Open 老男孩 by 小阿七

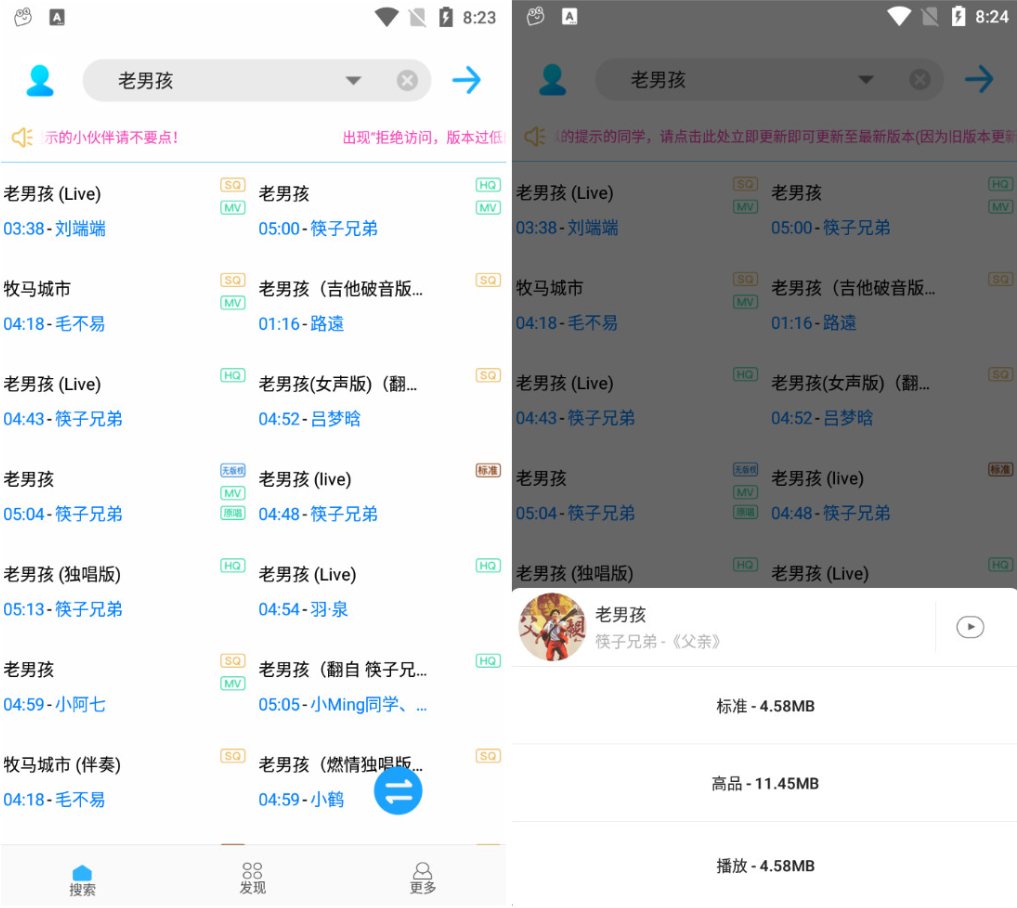click(110, 686)
